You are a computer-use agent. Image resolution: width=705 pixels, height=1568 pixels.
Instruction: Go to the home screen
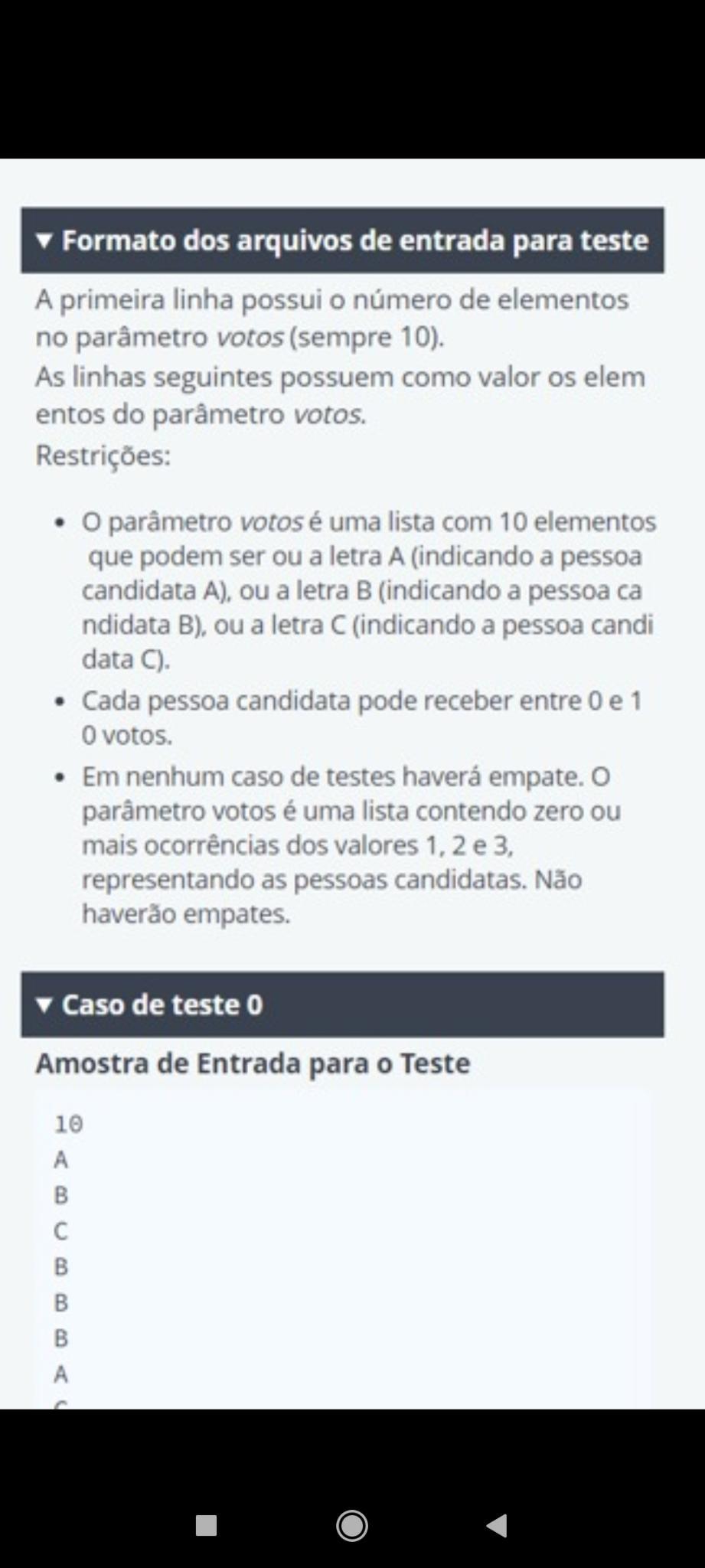click(x=352, y=1525)
